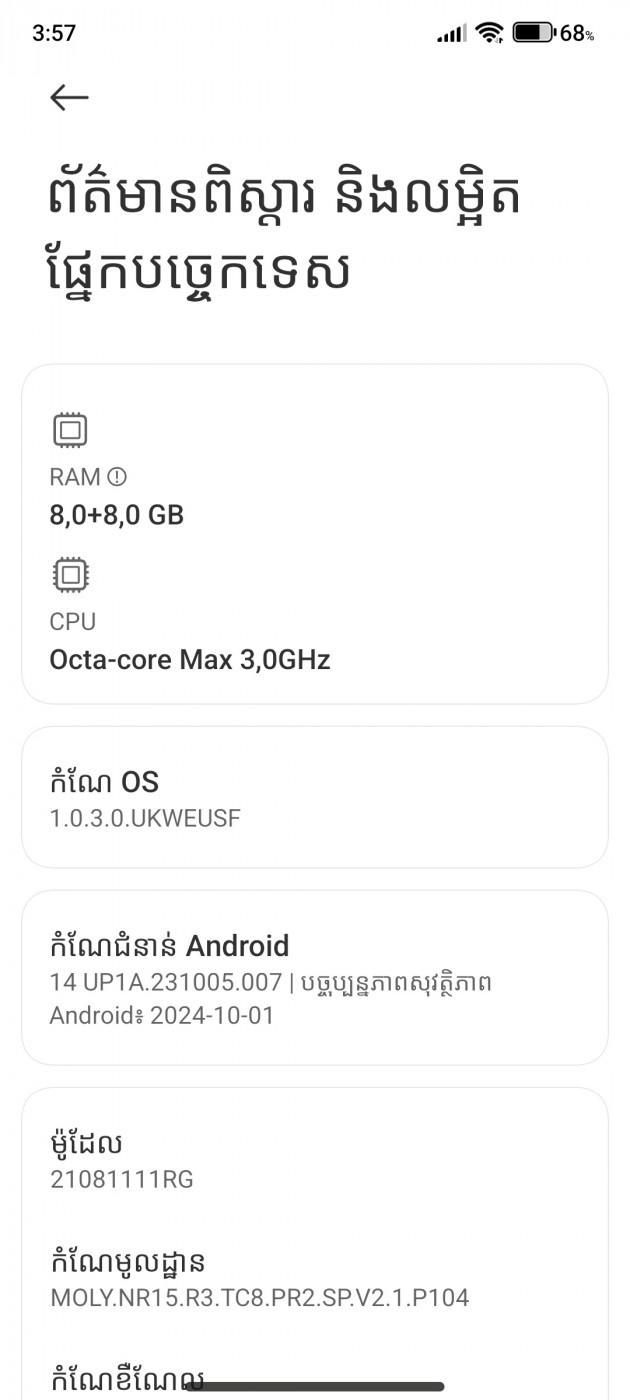
Task: Open the info icon beside RAM
Action: [117, 477]
